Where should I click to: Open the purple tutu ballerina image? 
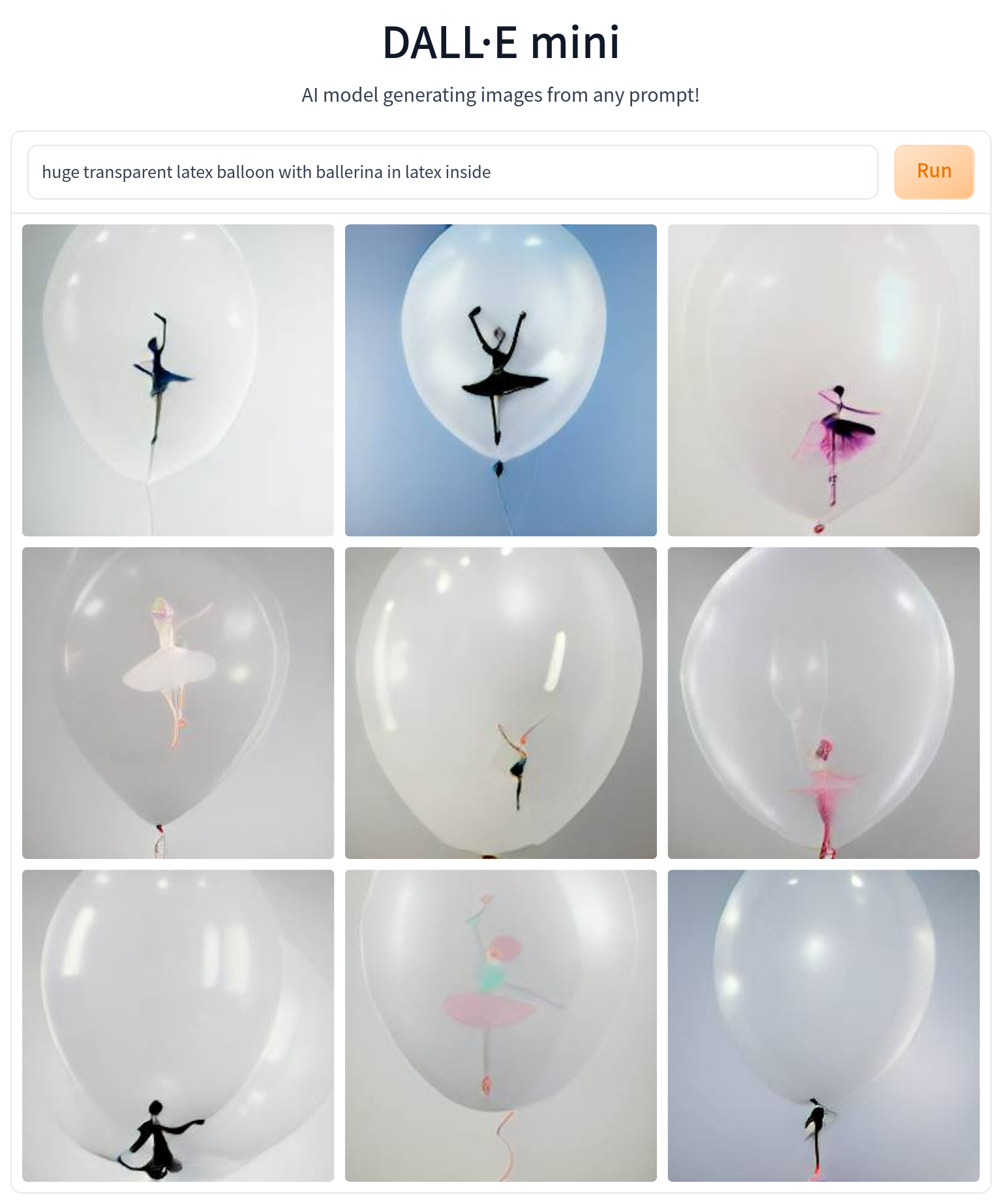pos(823,380)
